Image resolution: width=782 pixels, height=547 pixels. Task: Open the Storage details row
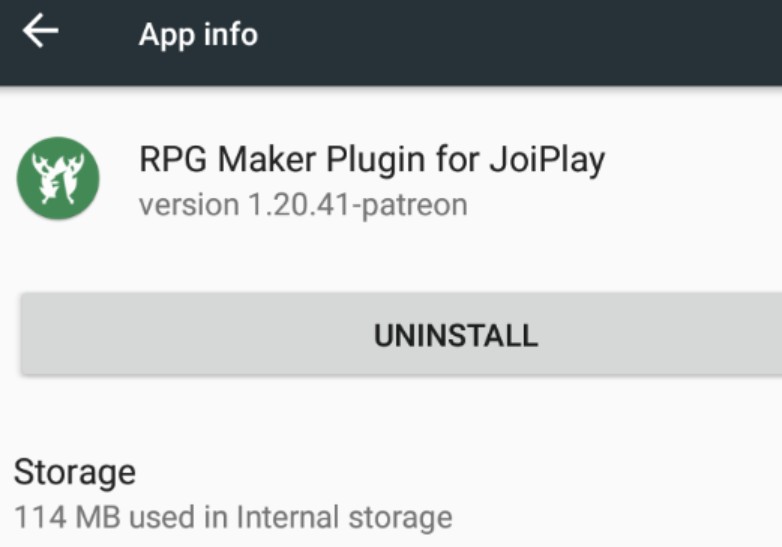232,494
